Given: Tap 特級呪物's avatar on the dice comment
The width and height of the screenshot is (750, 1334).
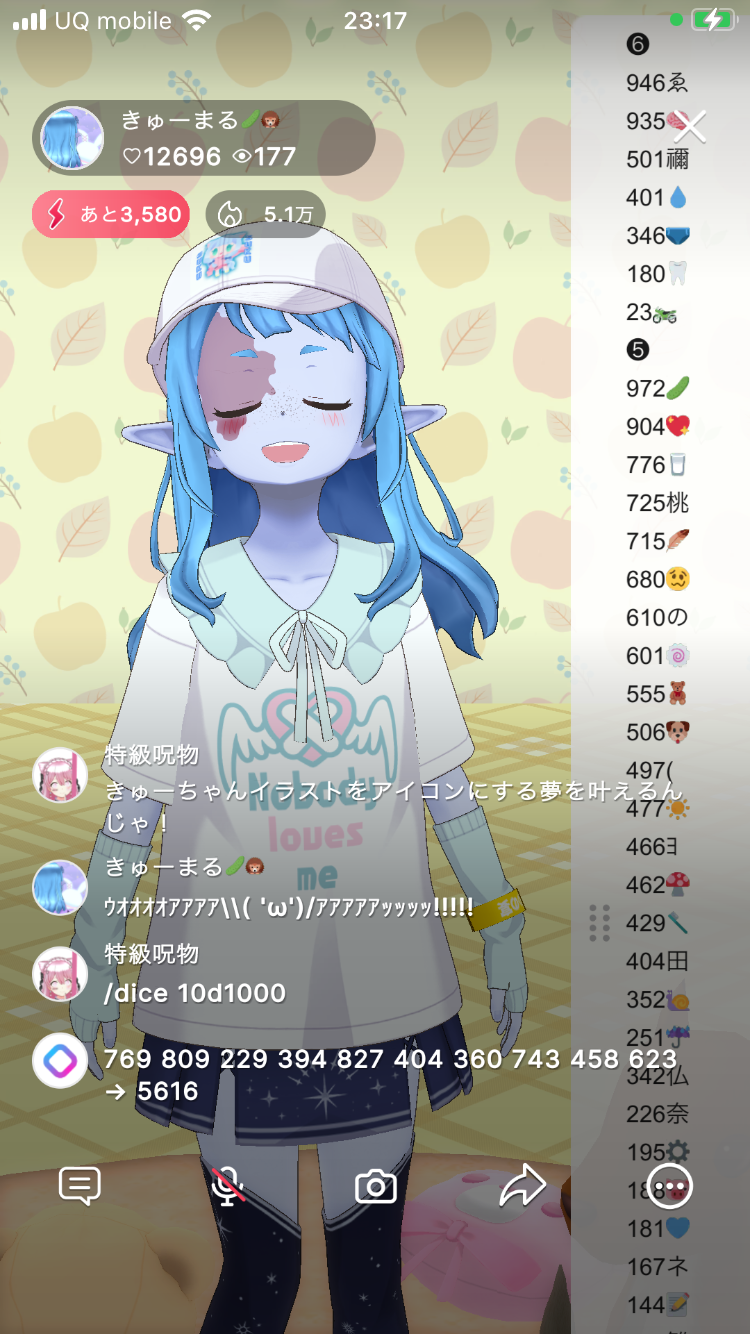Looking at the screenshot, I should click(60, 974).
